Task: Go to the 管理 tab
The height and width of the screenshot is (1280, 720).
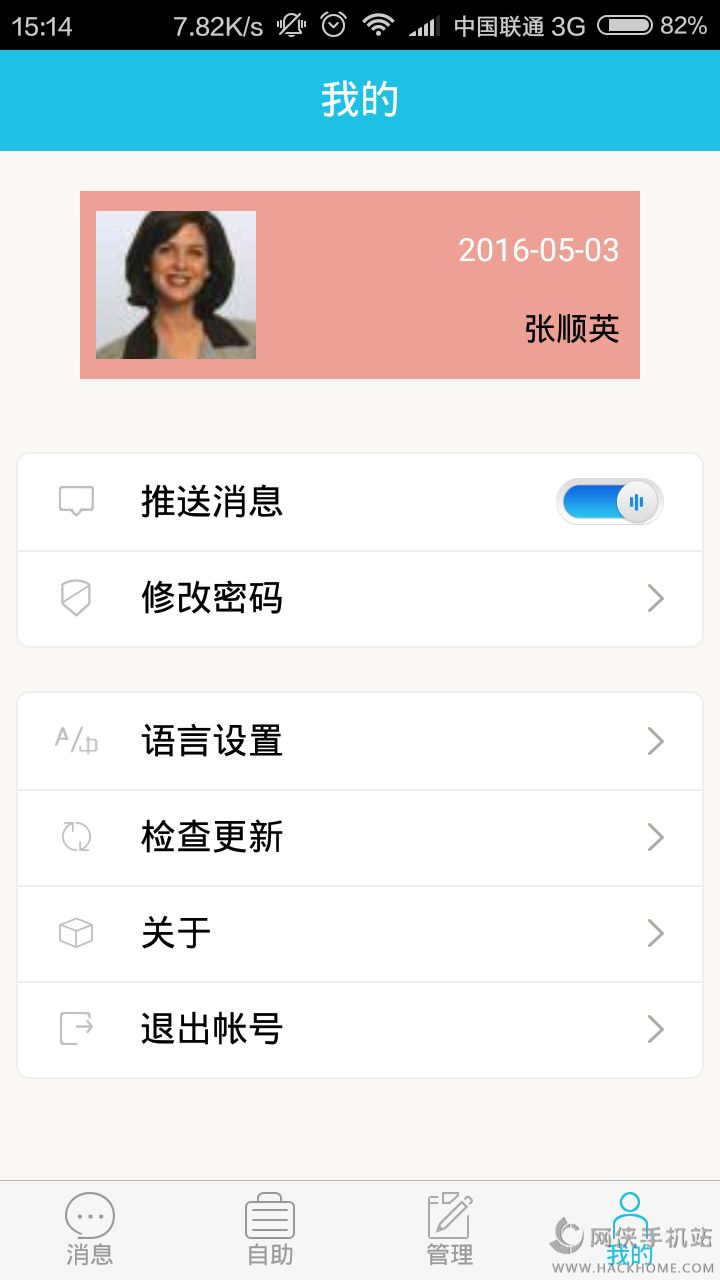Action: coord(450,1229)
